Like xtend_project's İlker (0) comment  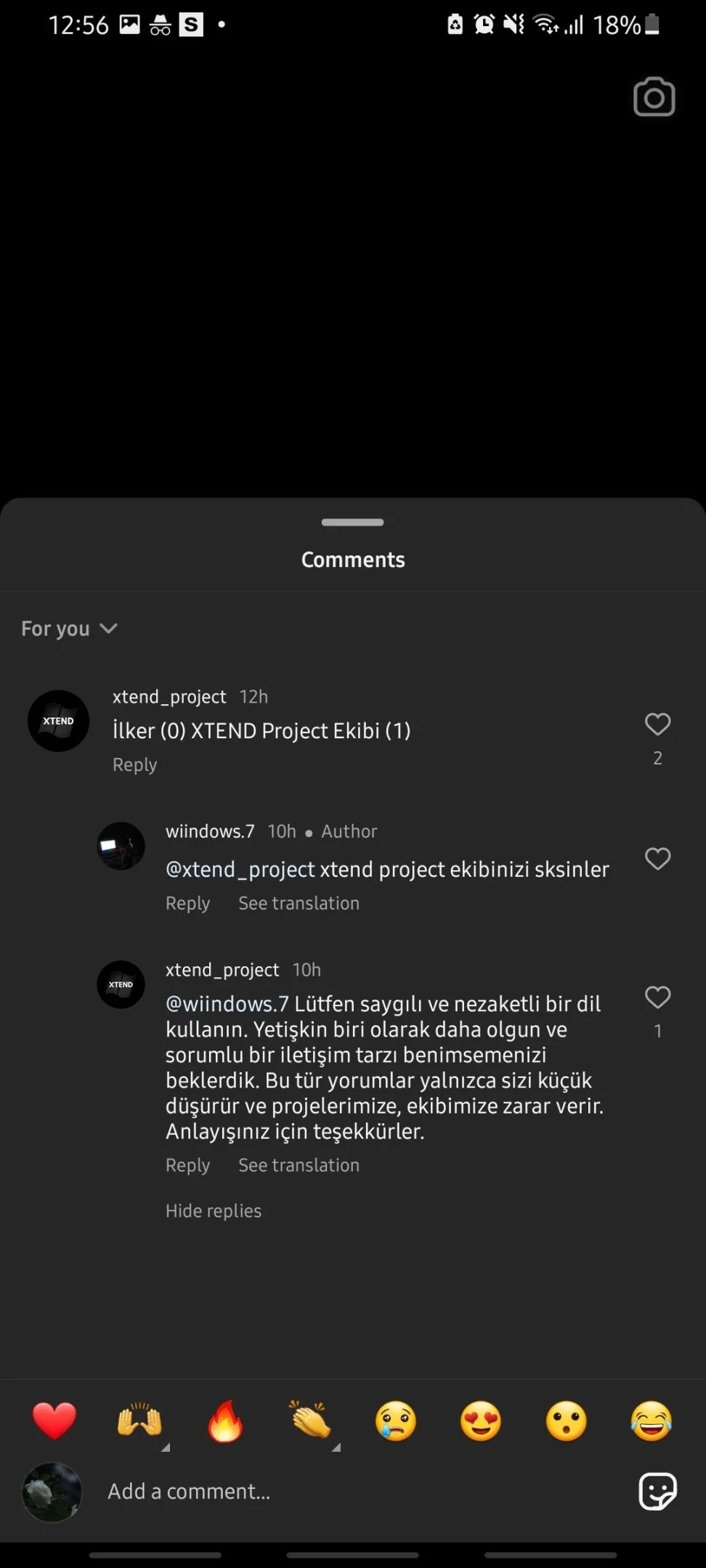(657, 724)
